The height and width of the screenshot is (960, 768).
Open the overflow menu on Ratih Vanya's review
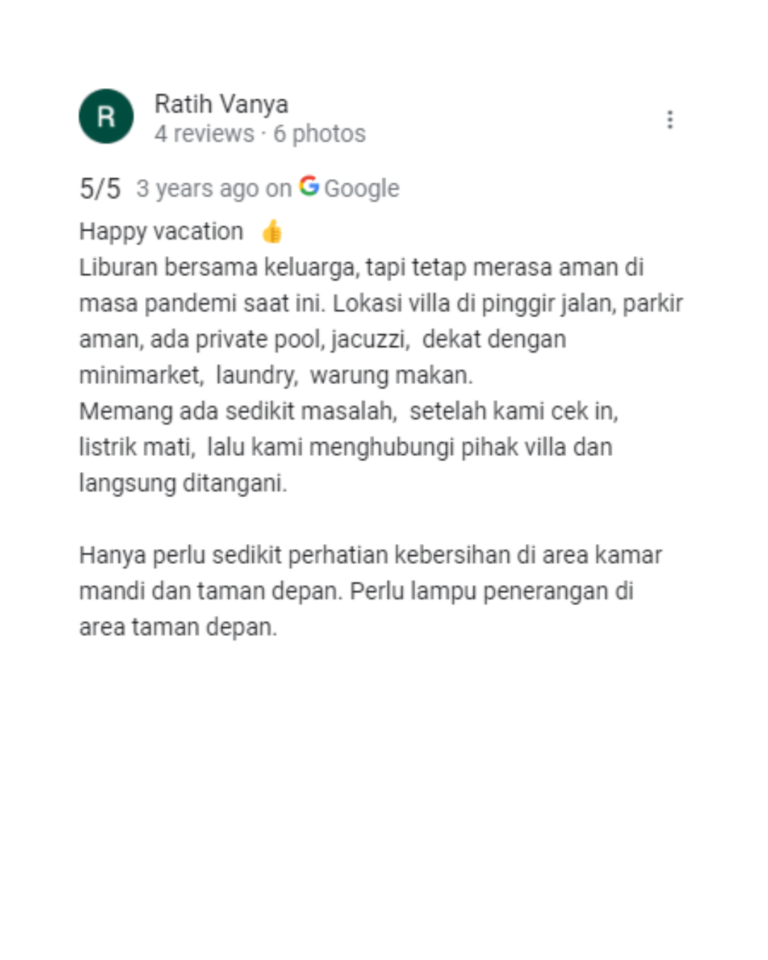[x=669, y=120]
